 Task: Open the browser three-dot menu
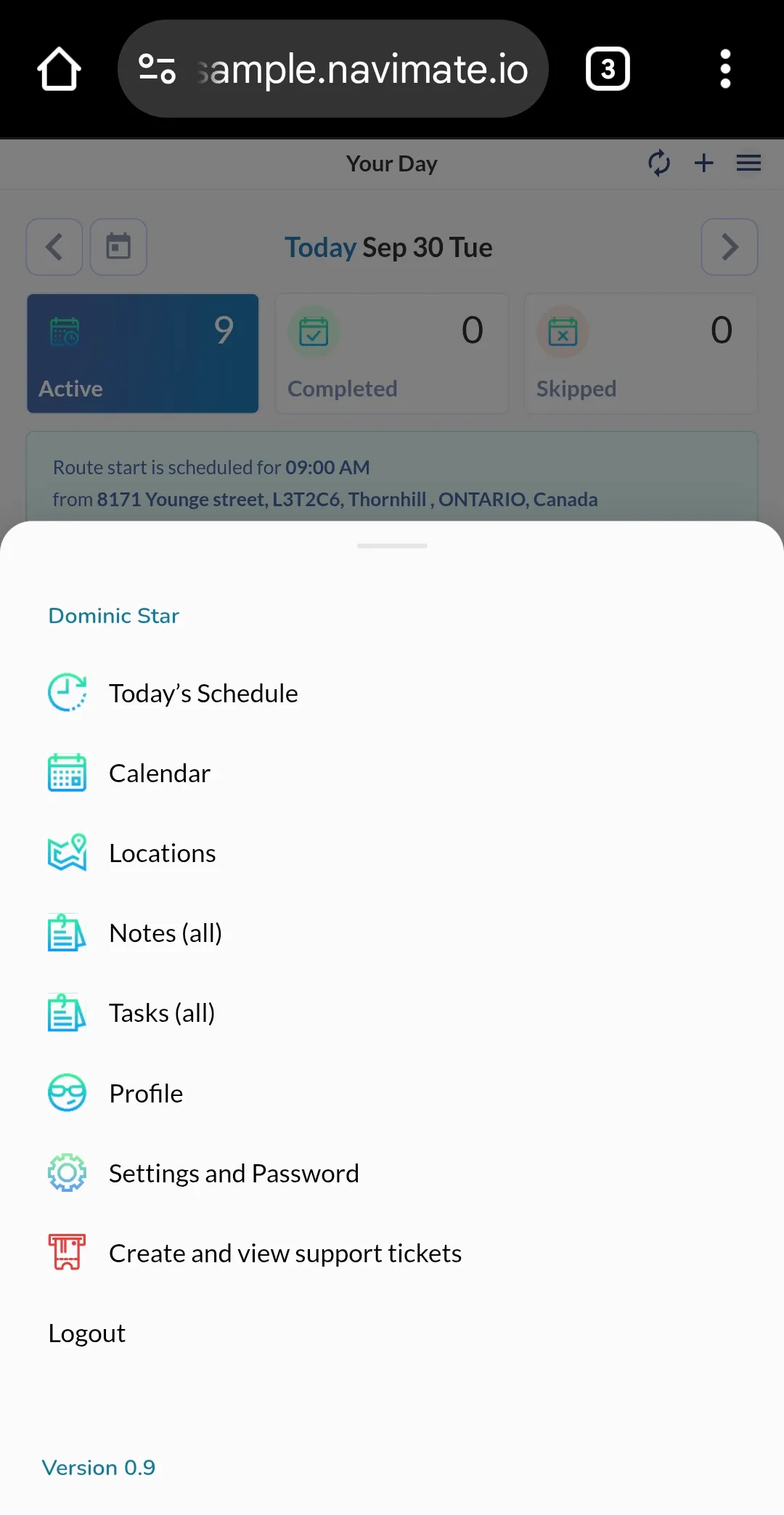point(725,68)
